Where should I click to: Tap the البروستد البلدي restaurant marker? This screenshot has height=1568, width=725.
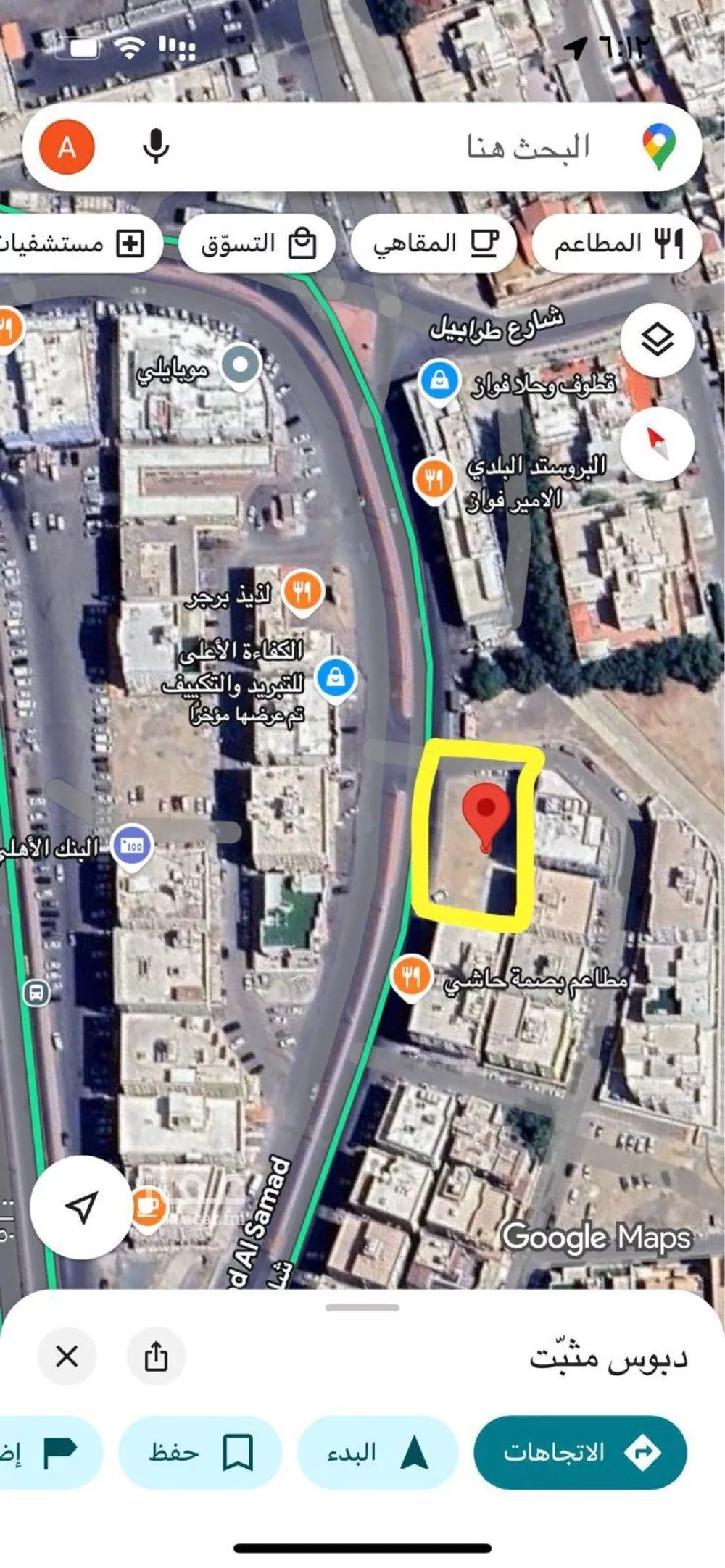pos(434,479)
